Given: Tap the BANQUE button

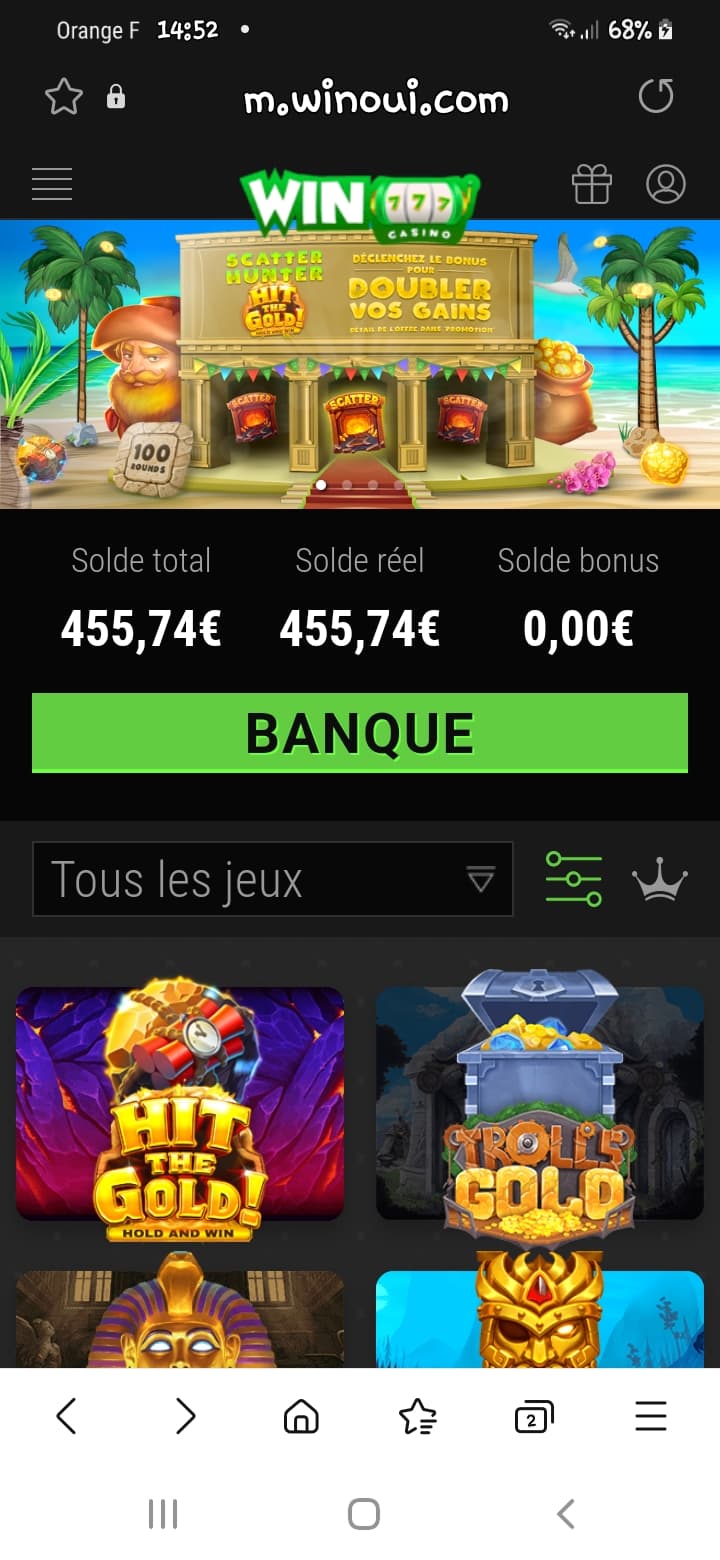Looking at the screenshot, I should click(360, 733).
